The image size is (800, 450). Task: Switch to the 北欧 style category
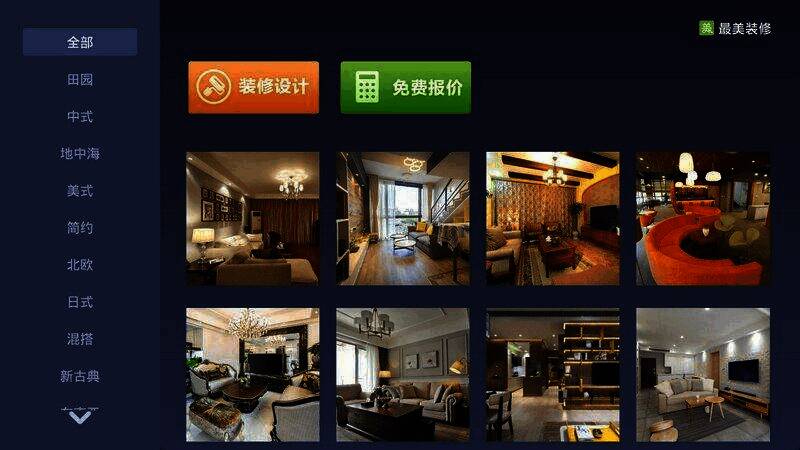click(80, 265)
